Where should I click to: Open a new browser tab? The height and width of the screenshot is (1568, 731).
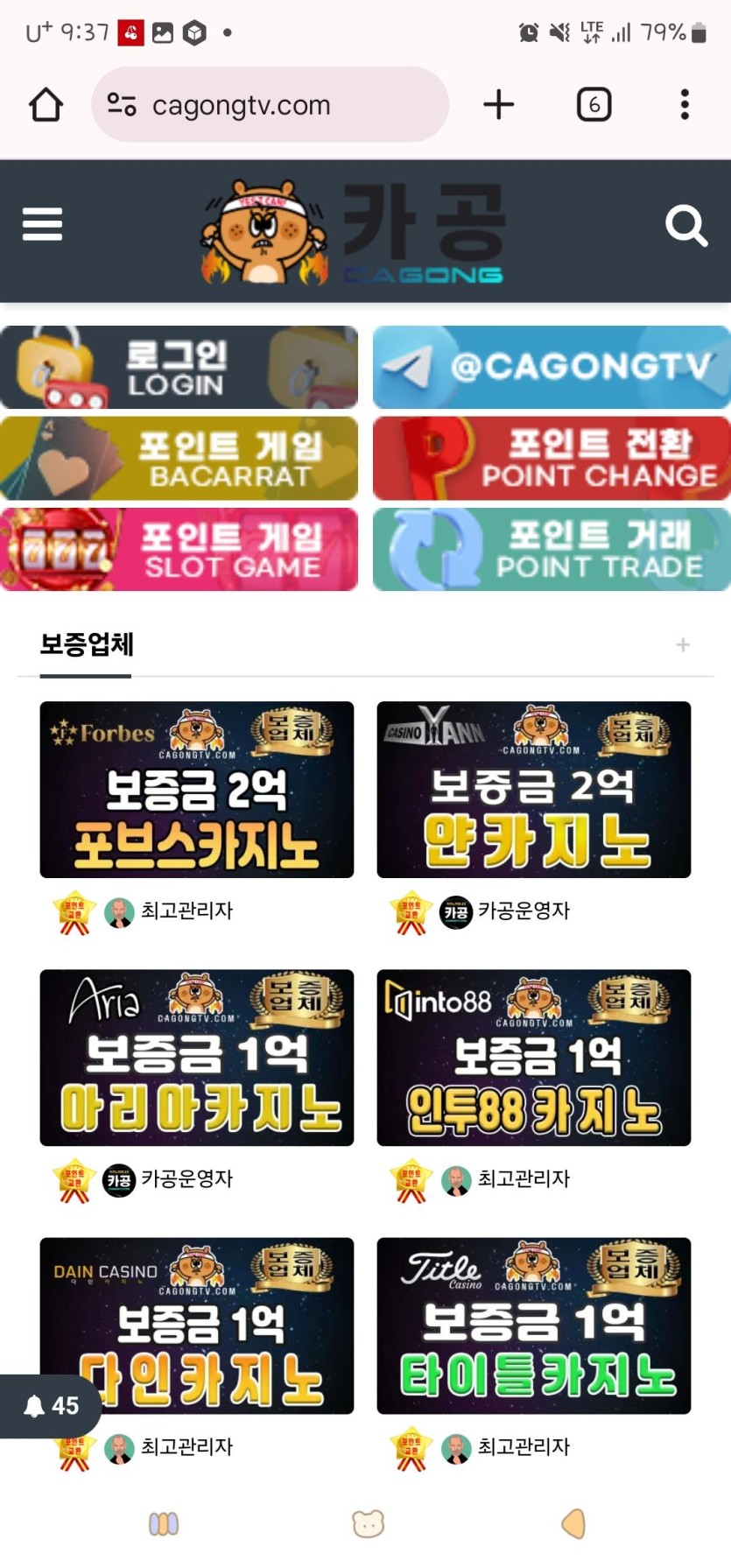(x=499, y=105)
